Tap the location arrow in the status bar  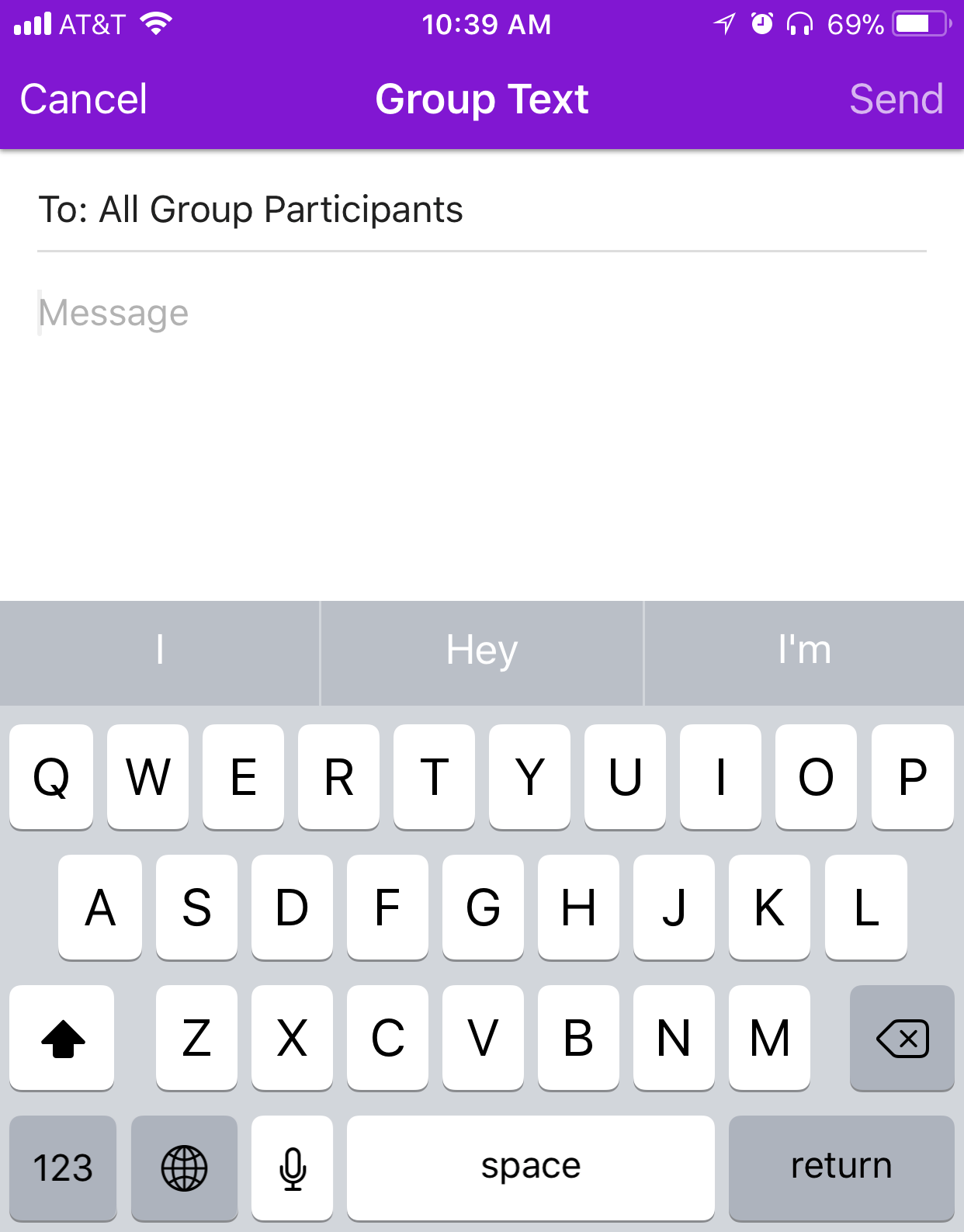723,23
